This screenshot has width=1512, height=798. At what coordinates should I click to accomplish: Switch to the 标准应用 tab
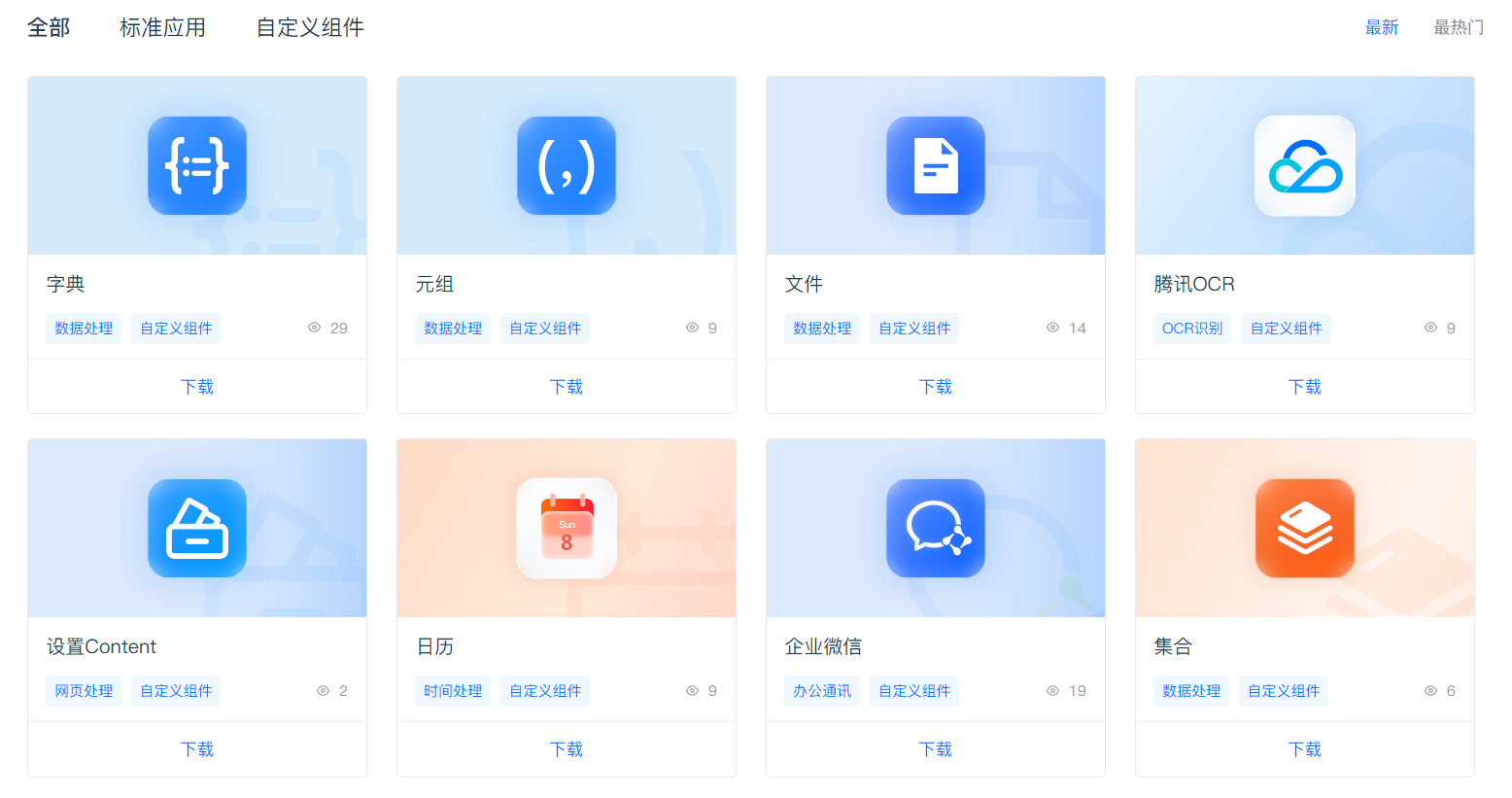pyautogui.click(x=162, y=27)
